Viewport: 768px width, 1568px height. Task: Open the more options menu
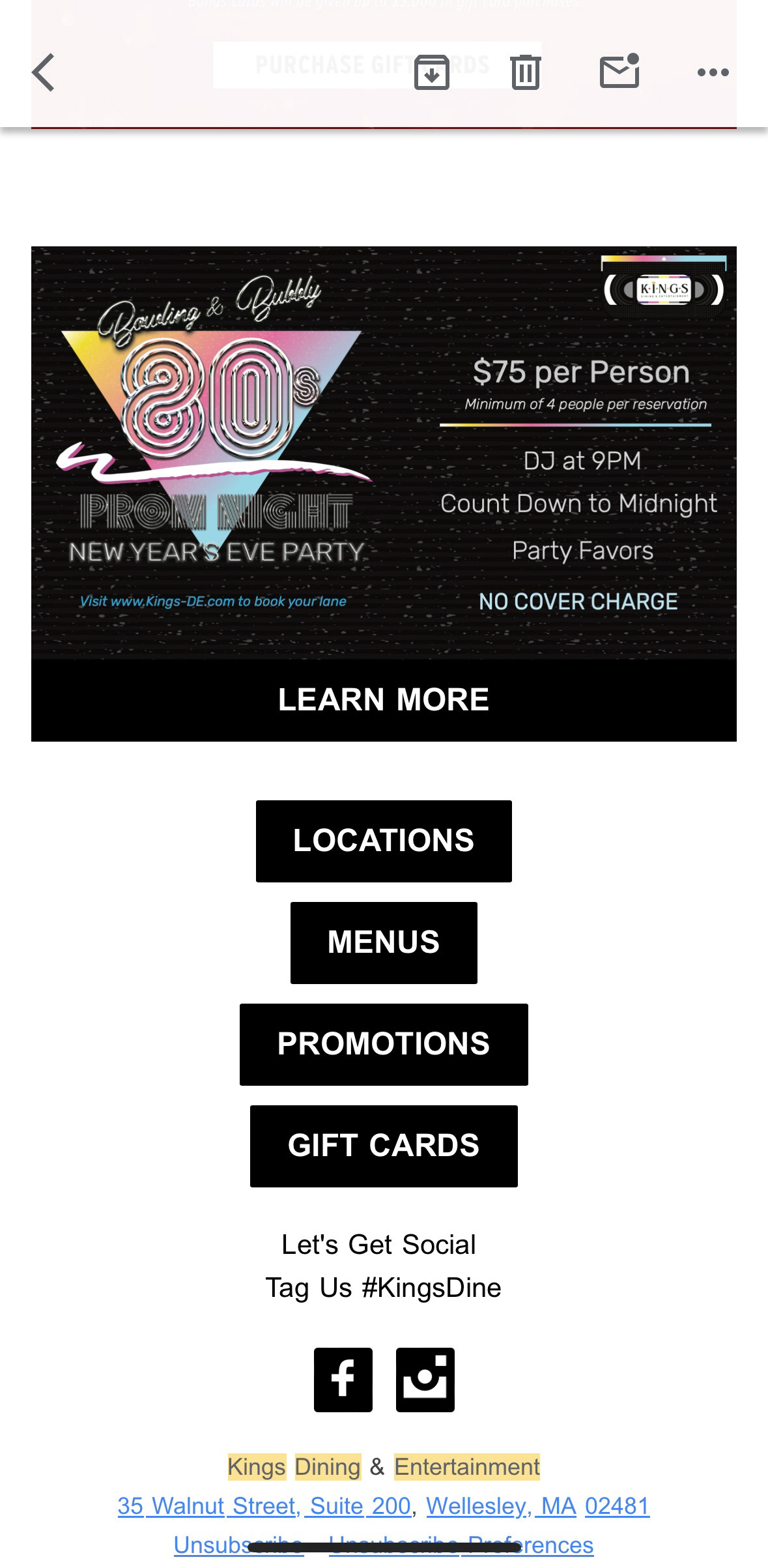(713, 72)
